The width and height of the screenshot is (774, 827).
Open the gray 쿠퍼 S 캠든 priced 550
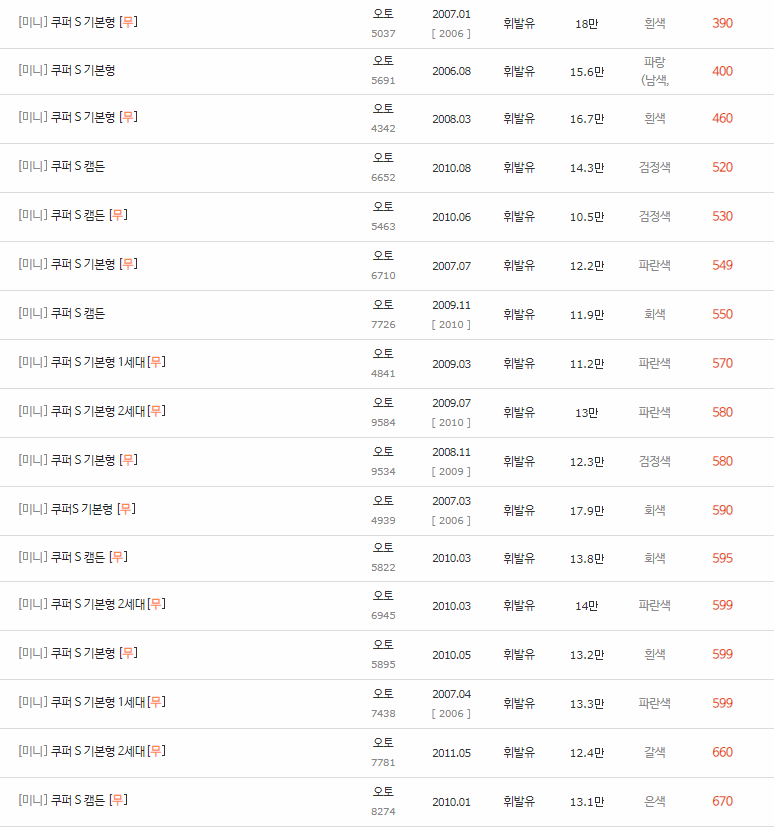point(60,314)
